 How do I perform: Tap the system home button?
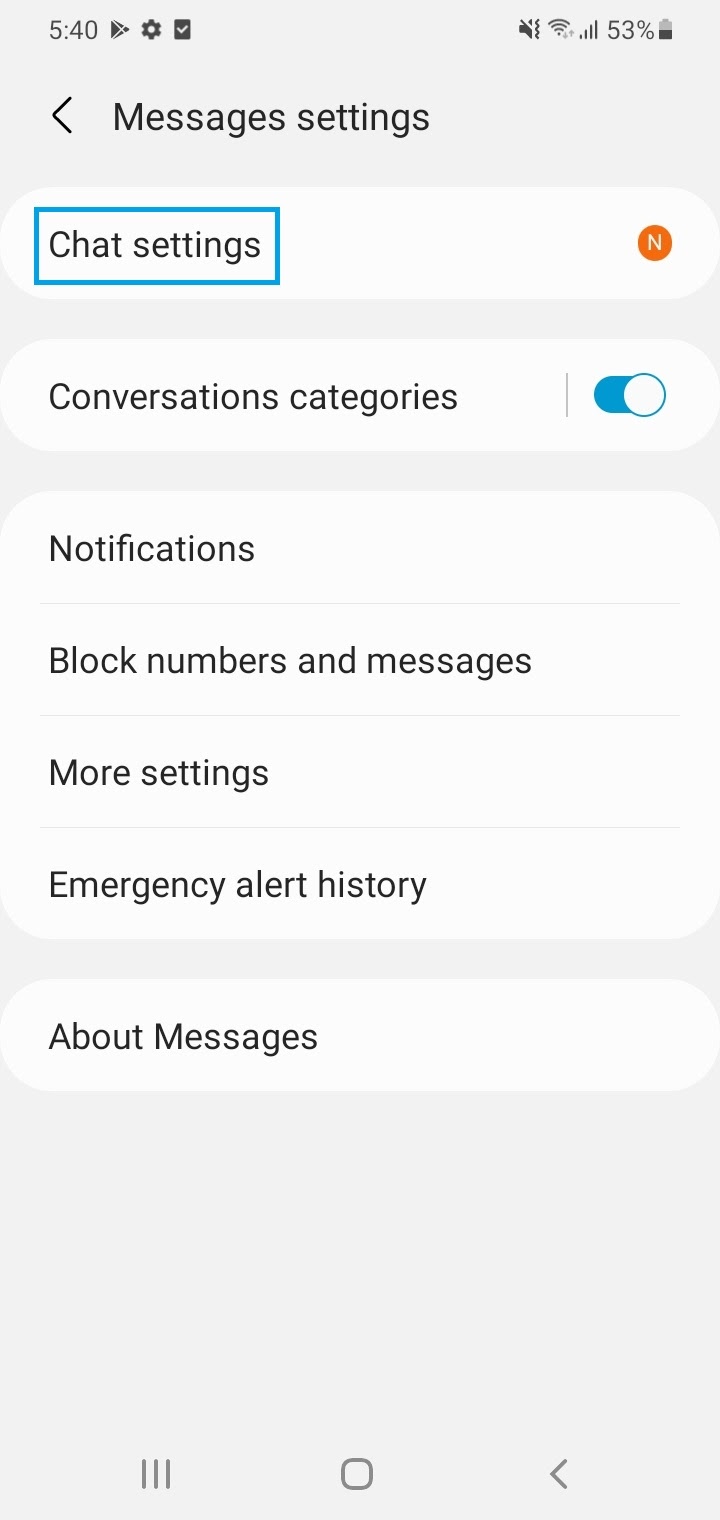tap(357, 1473)
